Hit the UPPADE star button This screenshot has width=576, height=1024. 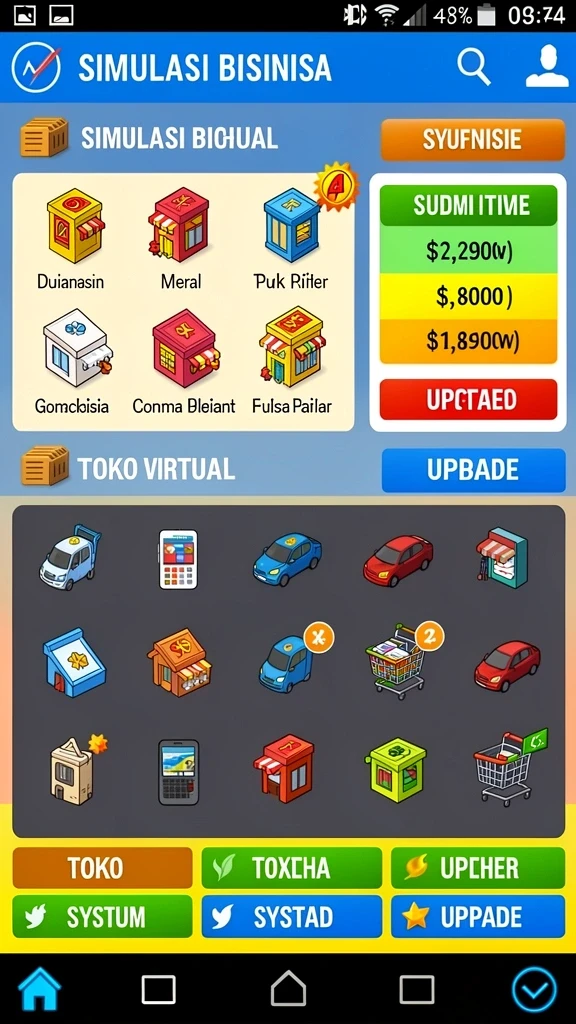click(478, 917)
